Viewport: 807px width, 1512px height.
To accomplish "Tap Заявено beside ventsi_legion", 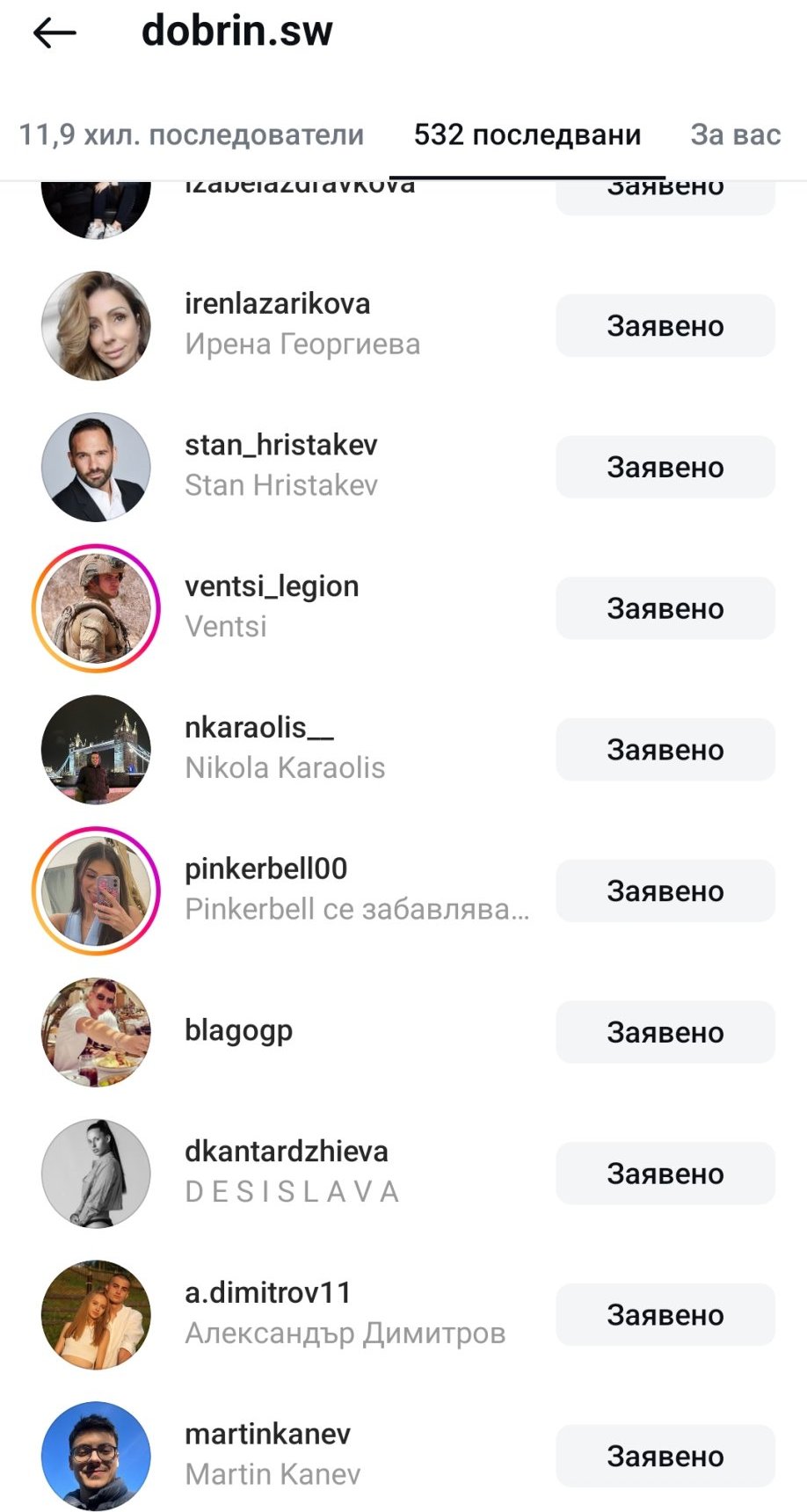I will (665, 608).
